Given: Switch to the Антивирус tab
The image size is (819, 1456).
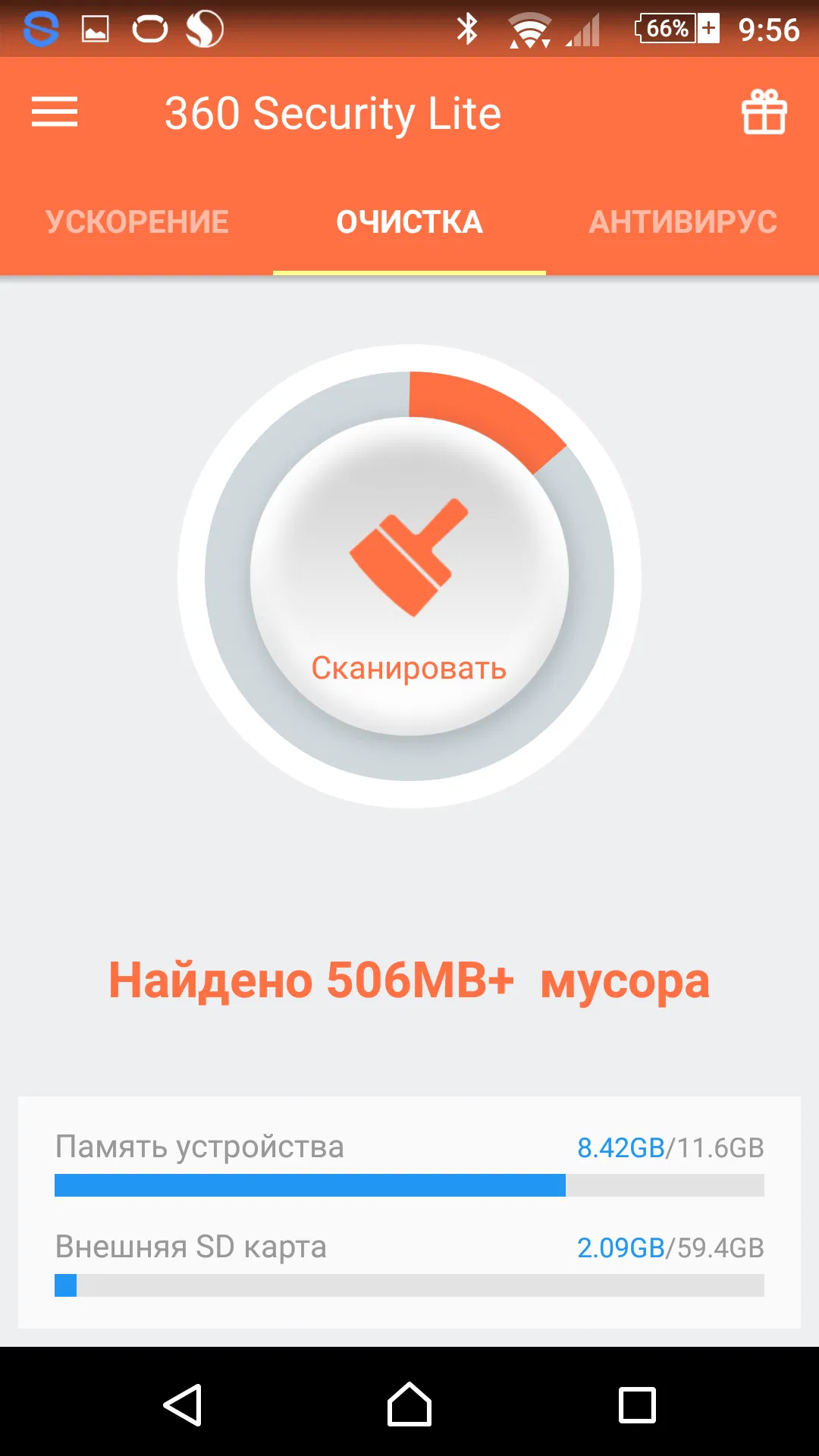Looking at the screenshot, I should (682, 222).
